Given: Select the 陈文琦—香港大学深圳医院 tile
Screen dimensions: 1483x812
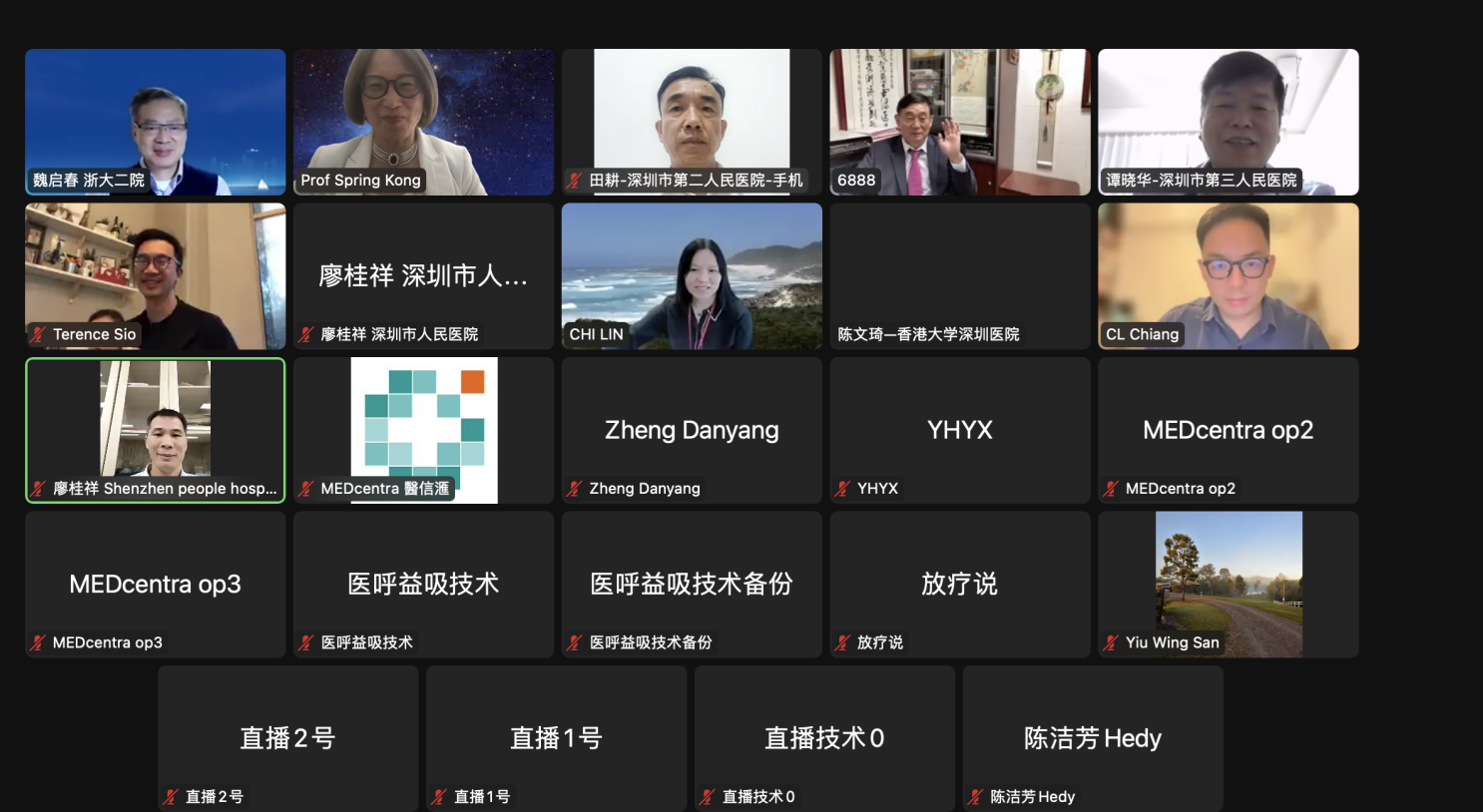Looking at the screenshot, I should tap(959, 276).
